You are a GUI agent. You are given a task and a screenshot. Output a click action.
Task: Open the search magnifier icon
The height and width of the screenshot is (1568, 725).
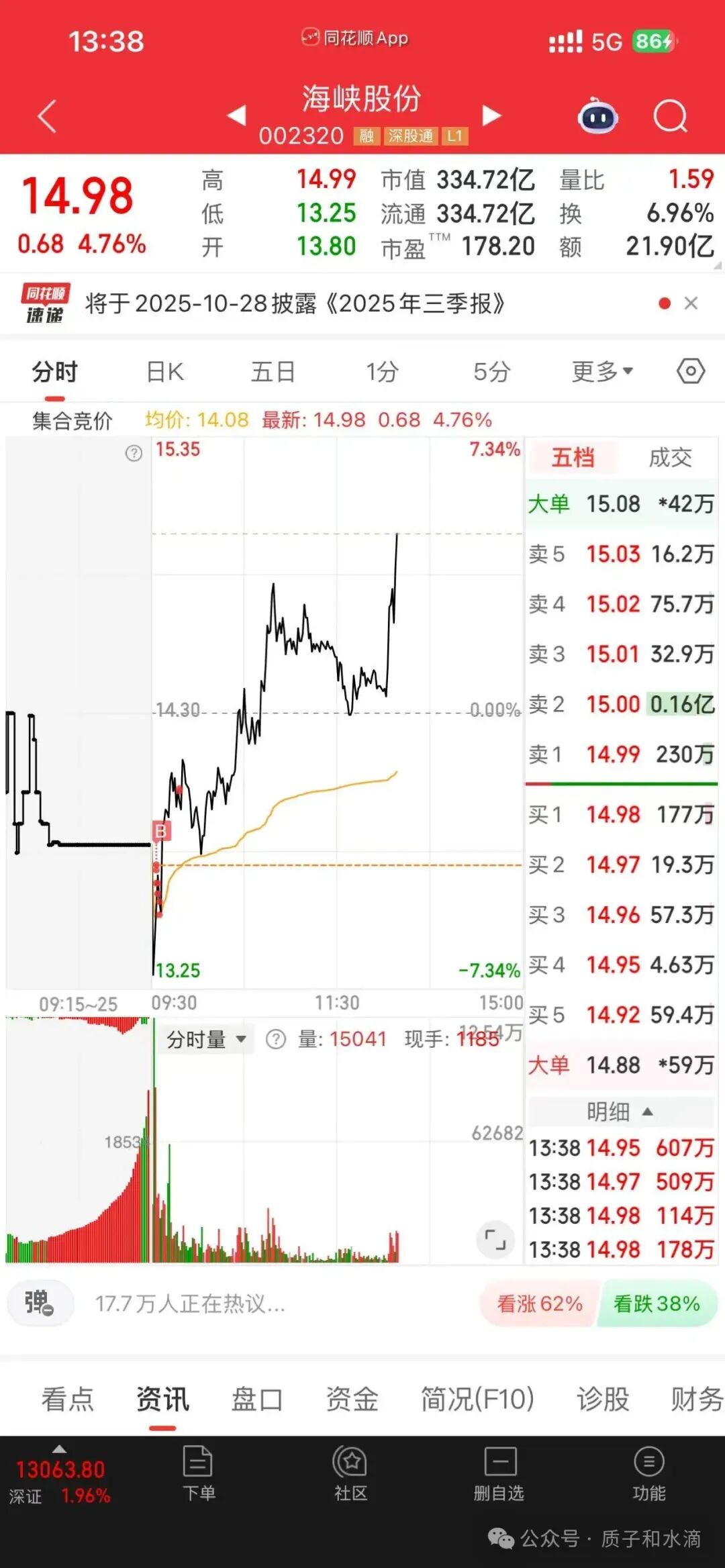pyautogui.click(x=670, y=117)
